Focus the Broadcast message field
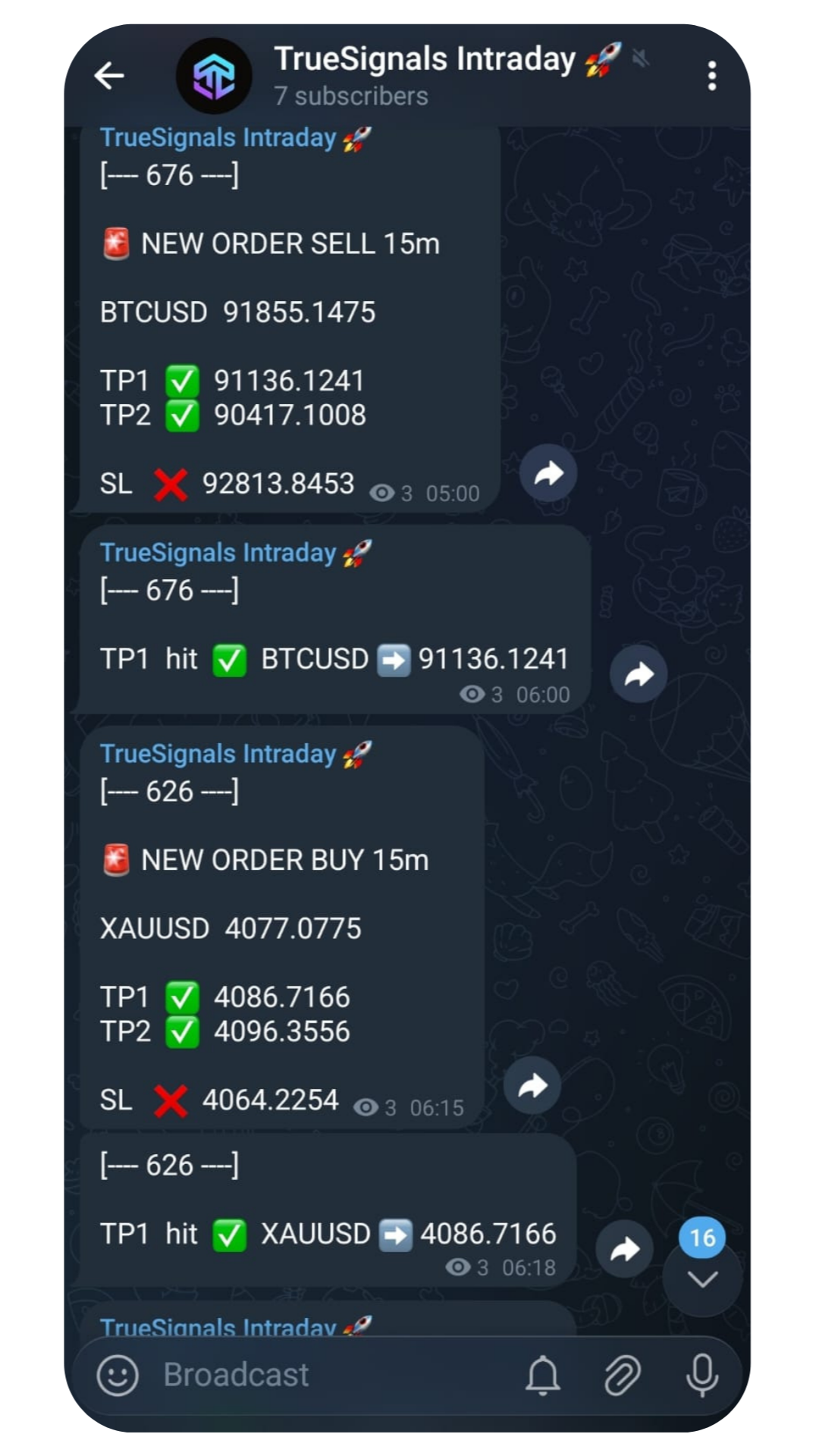819x1456 pixels. [x=326, y=1375]
